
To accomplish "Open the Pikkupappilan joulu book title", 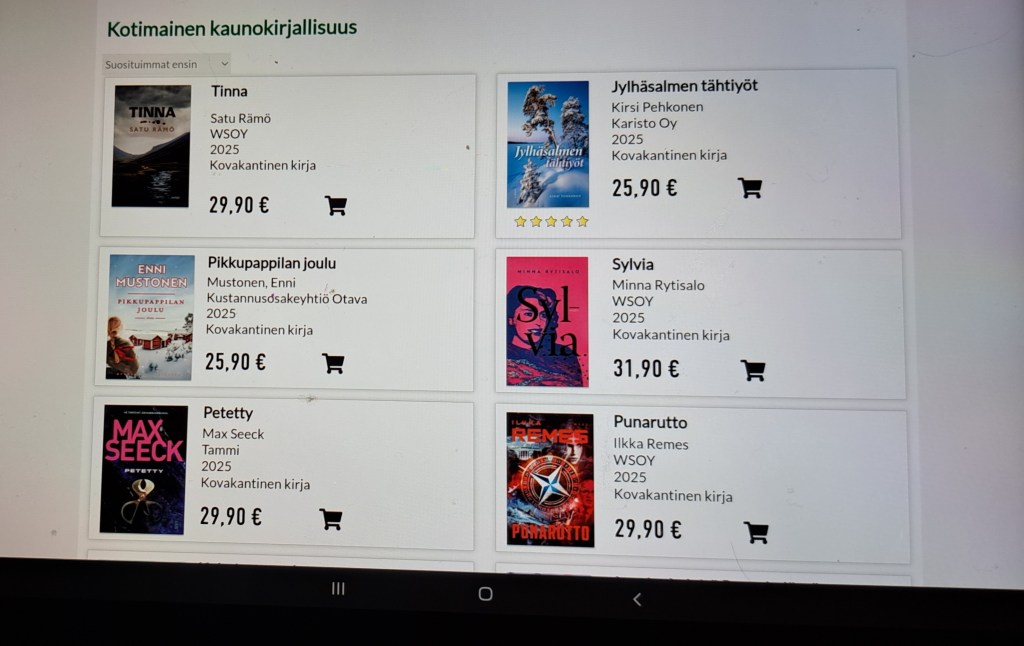I will coord(271,263).
